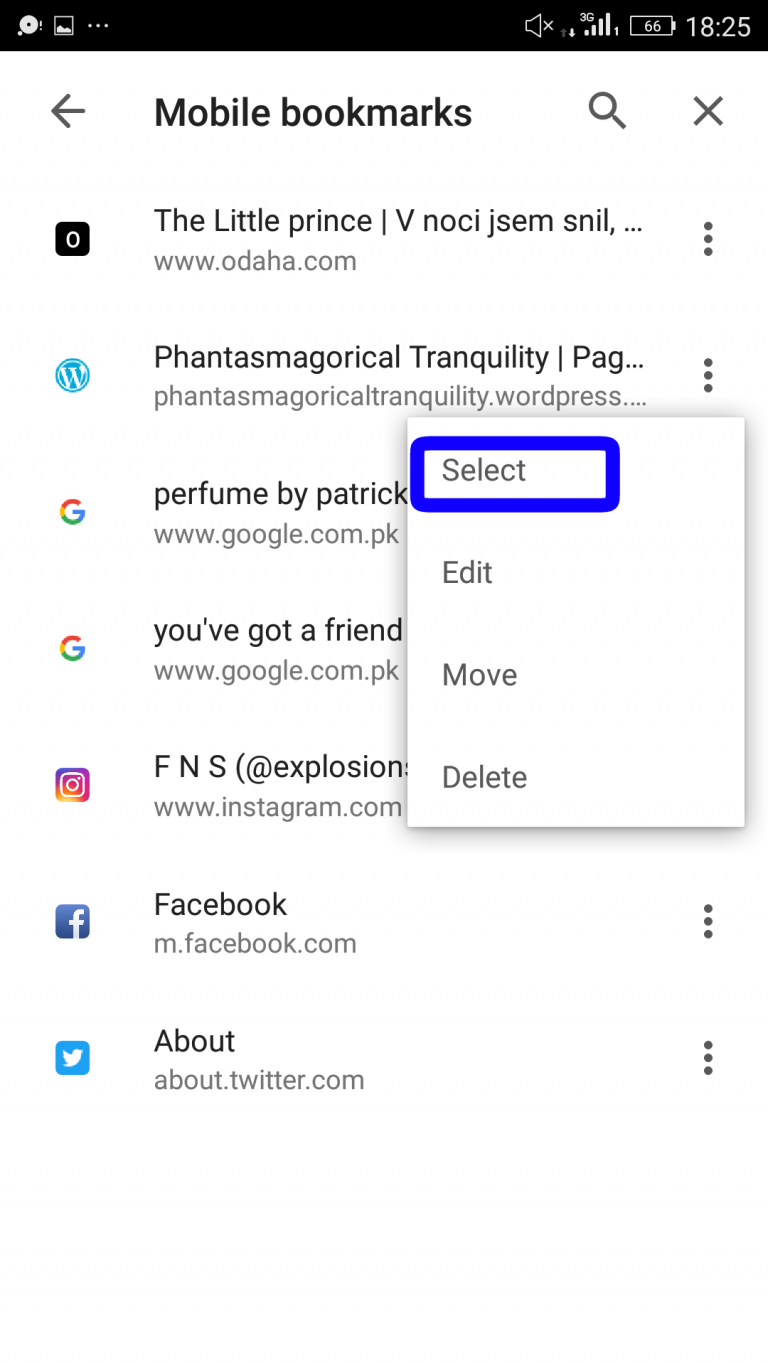768x1365 pixels.
Task: Choose Delete from the context menu
Action: click(484, 777)
